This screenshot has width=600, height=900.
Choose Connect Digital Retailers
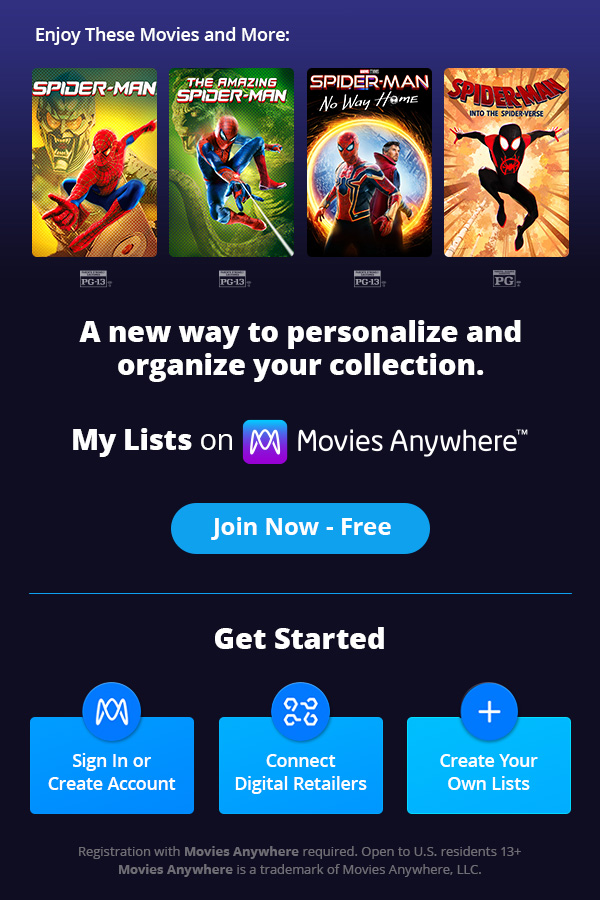(300, 765)
